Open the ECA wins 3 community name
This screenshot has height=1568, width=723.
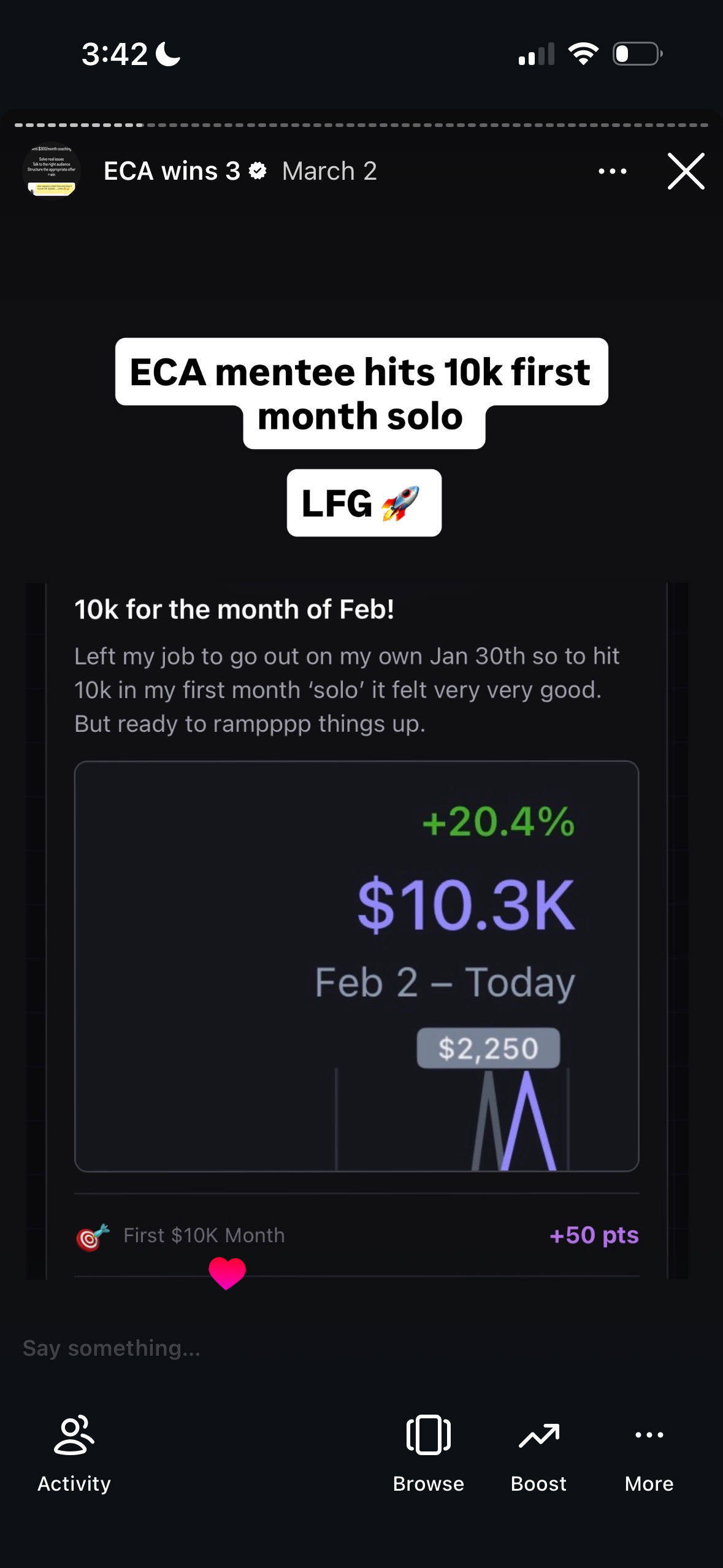pos(172,171)
